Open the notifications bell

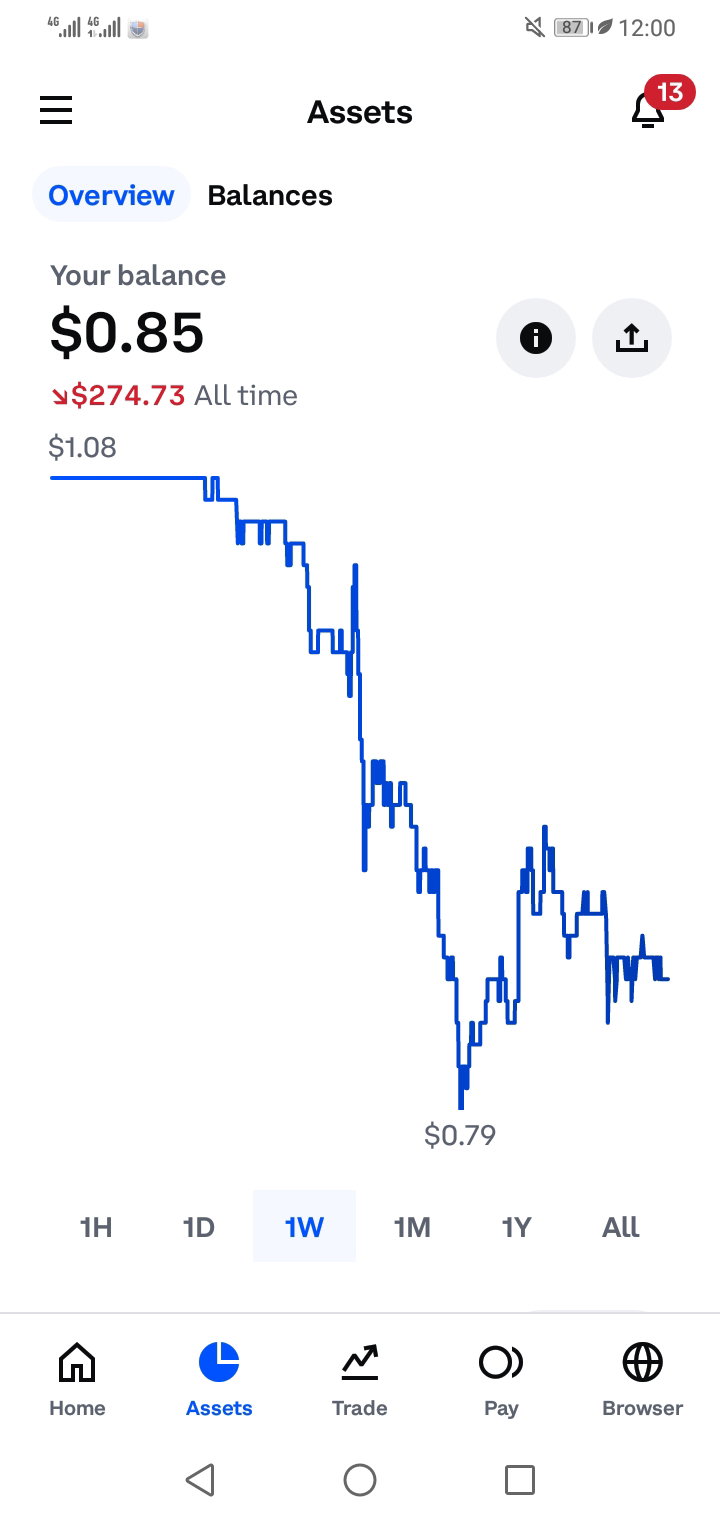(x=649, y=111)
